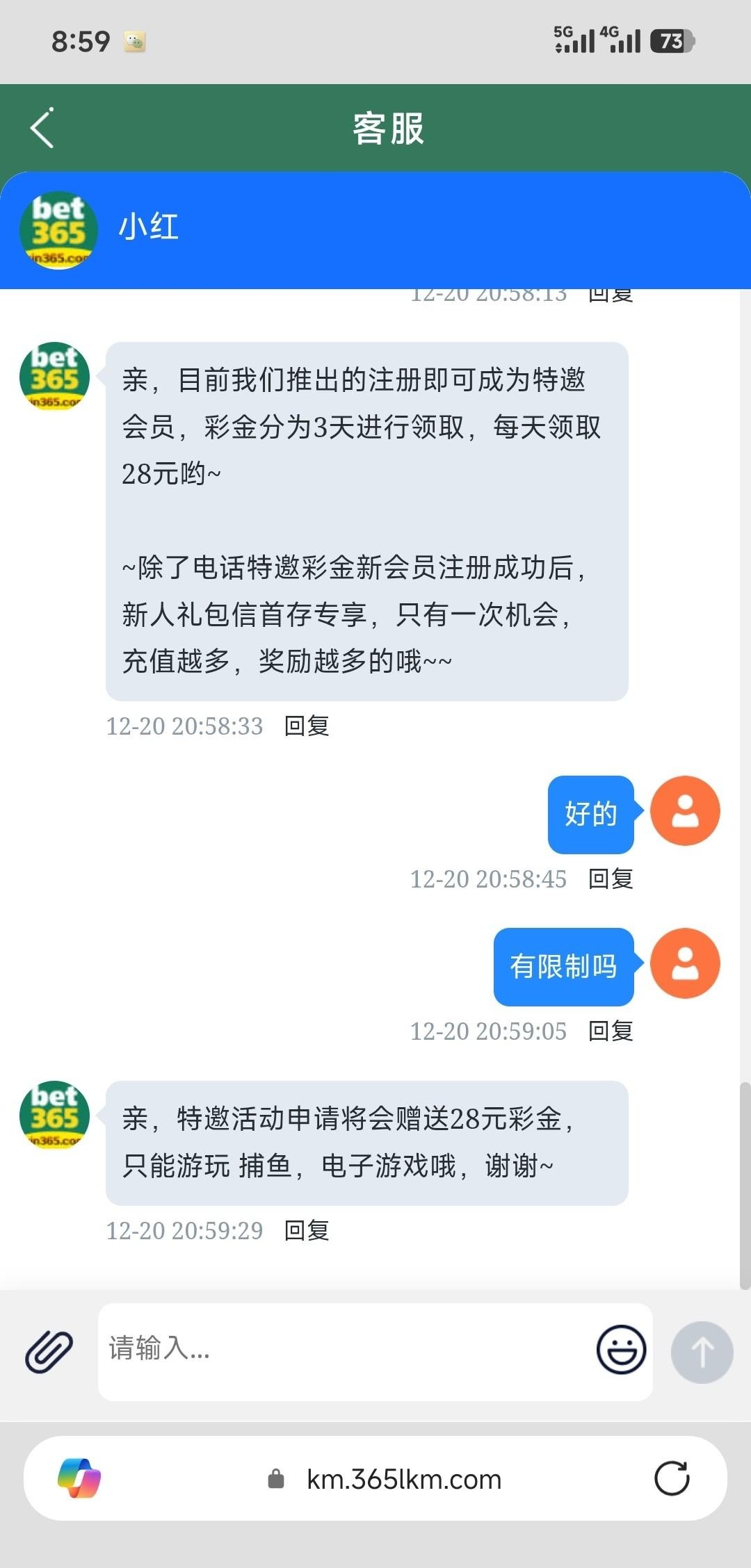Reply to the 20:59:29 message
This screenshot has height=1568, width=751.
[307, 1231]
